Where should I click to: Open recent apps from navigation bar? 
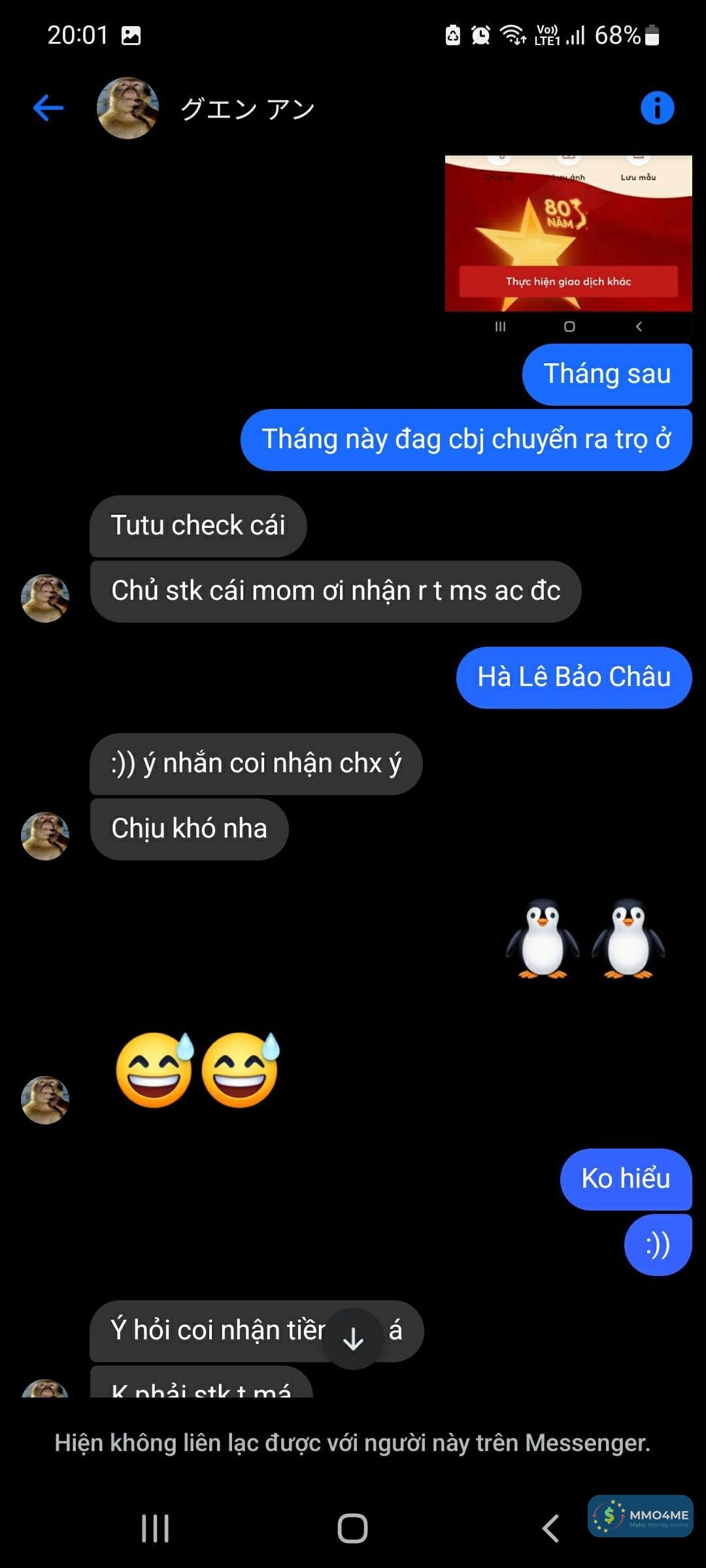(x=156, y=1528)
